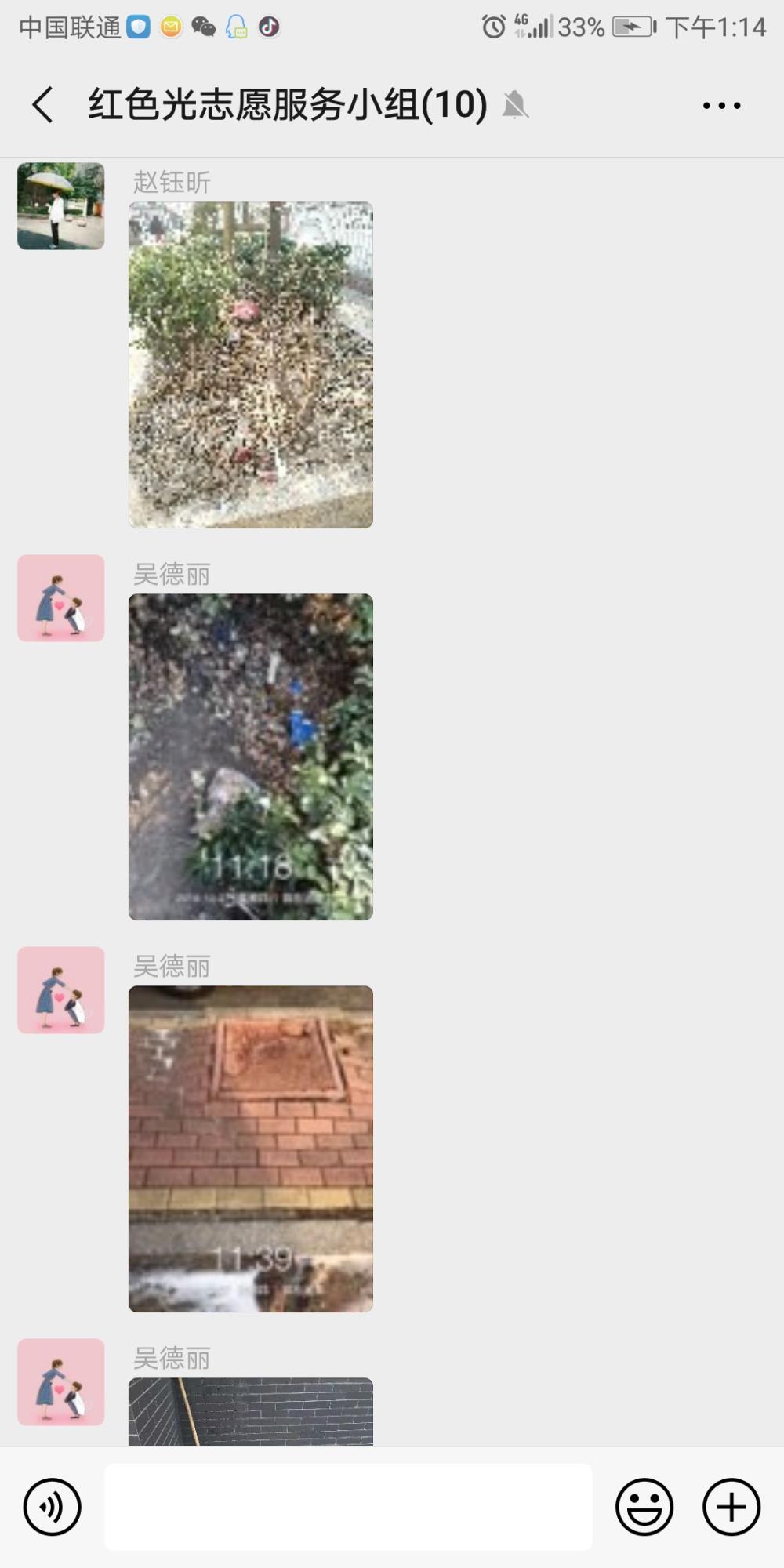The height and width of the screenshot is (1568, 784).
Task: Open 吴德丽's brick pavement photo stamped 11:39
Action: pos(251,1149)
